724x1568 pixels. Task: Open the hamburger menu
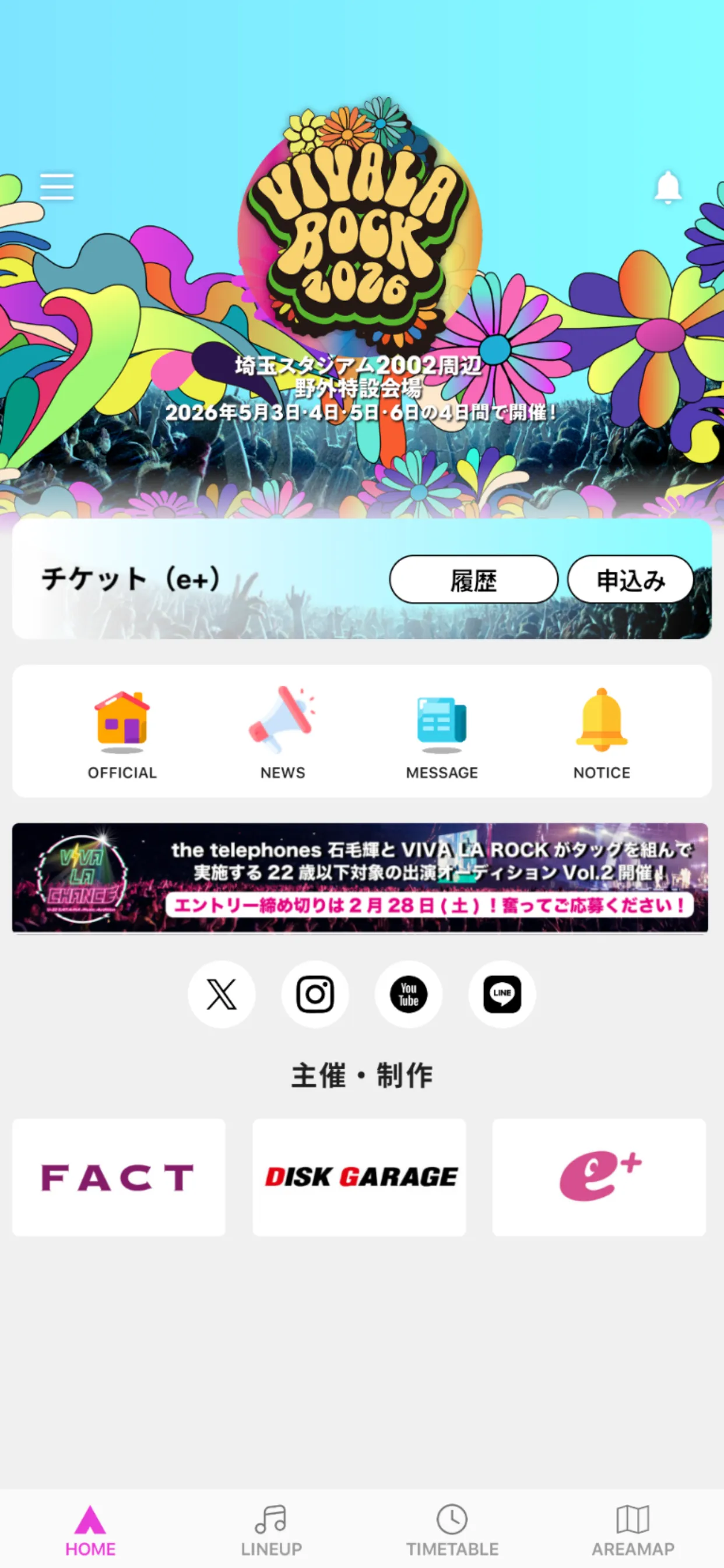[x=57, y=186]
